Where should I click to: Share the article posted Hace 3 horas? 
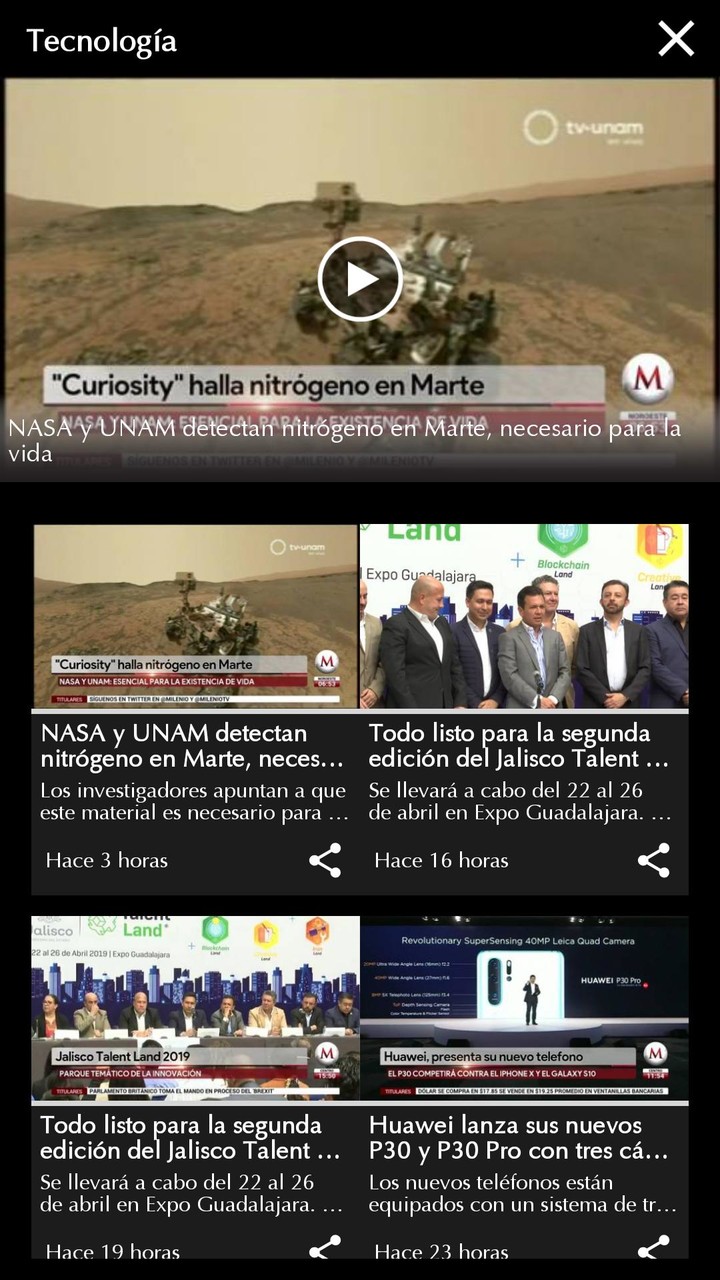[x=325, y=860]
